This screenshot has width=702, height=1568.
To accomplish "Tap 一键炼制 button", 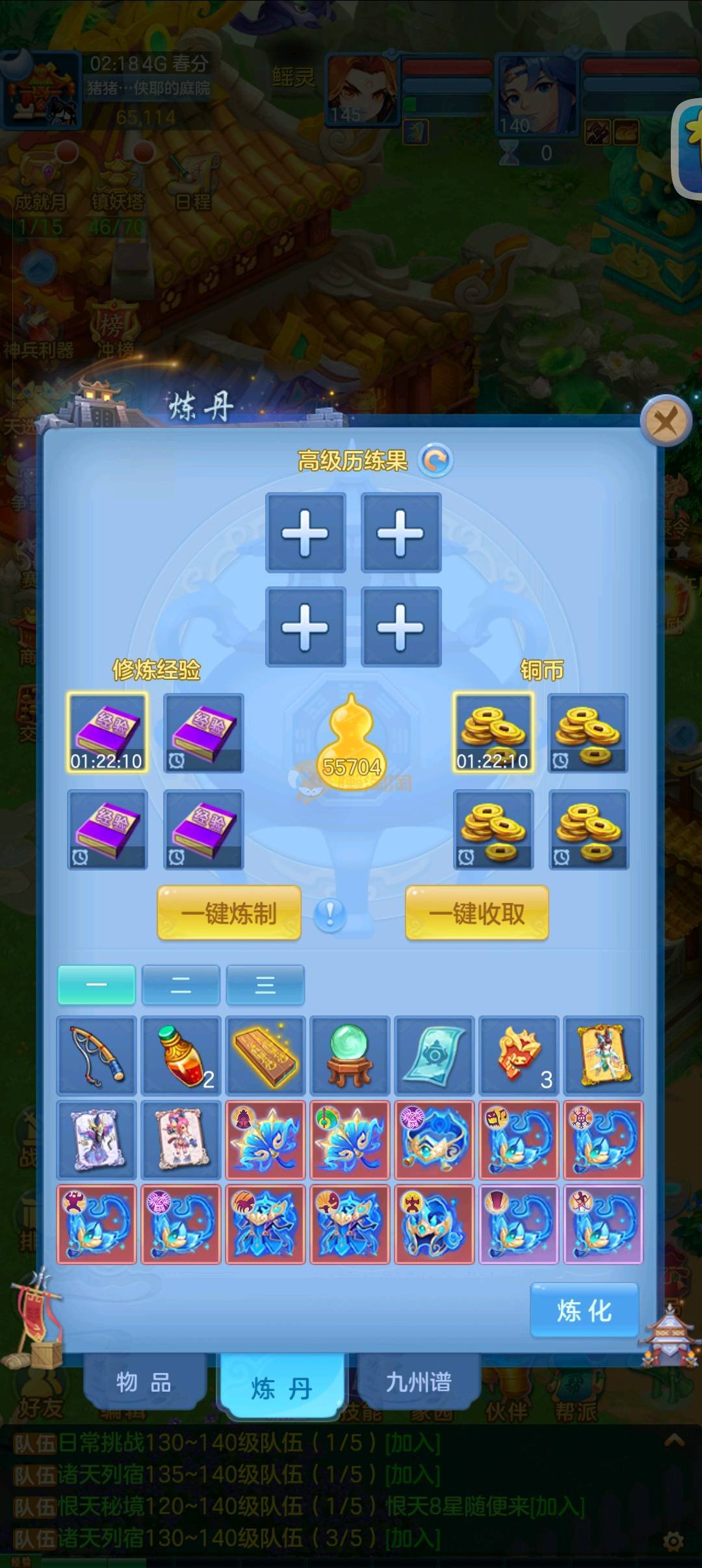I will pyautogui.click(x=229, y=913).
